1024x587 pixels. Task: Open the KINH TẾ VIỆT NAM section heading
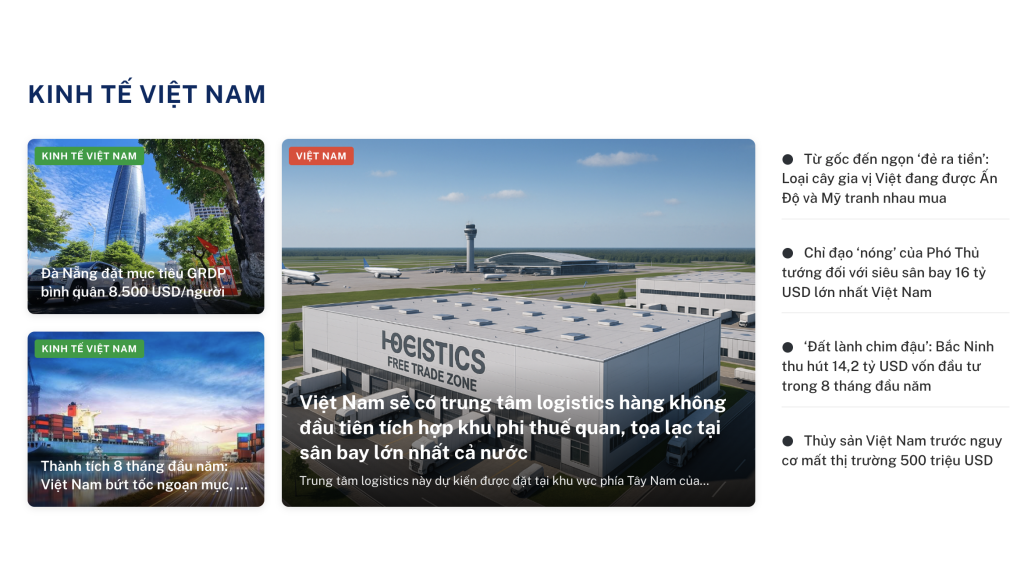(x=147, y=95)
